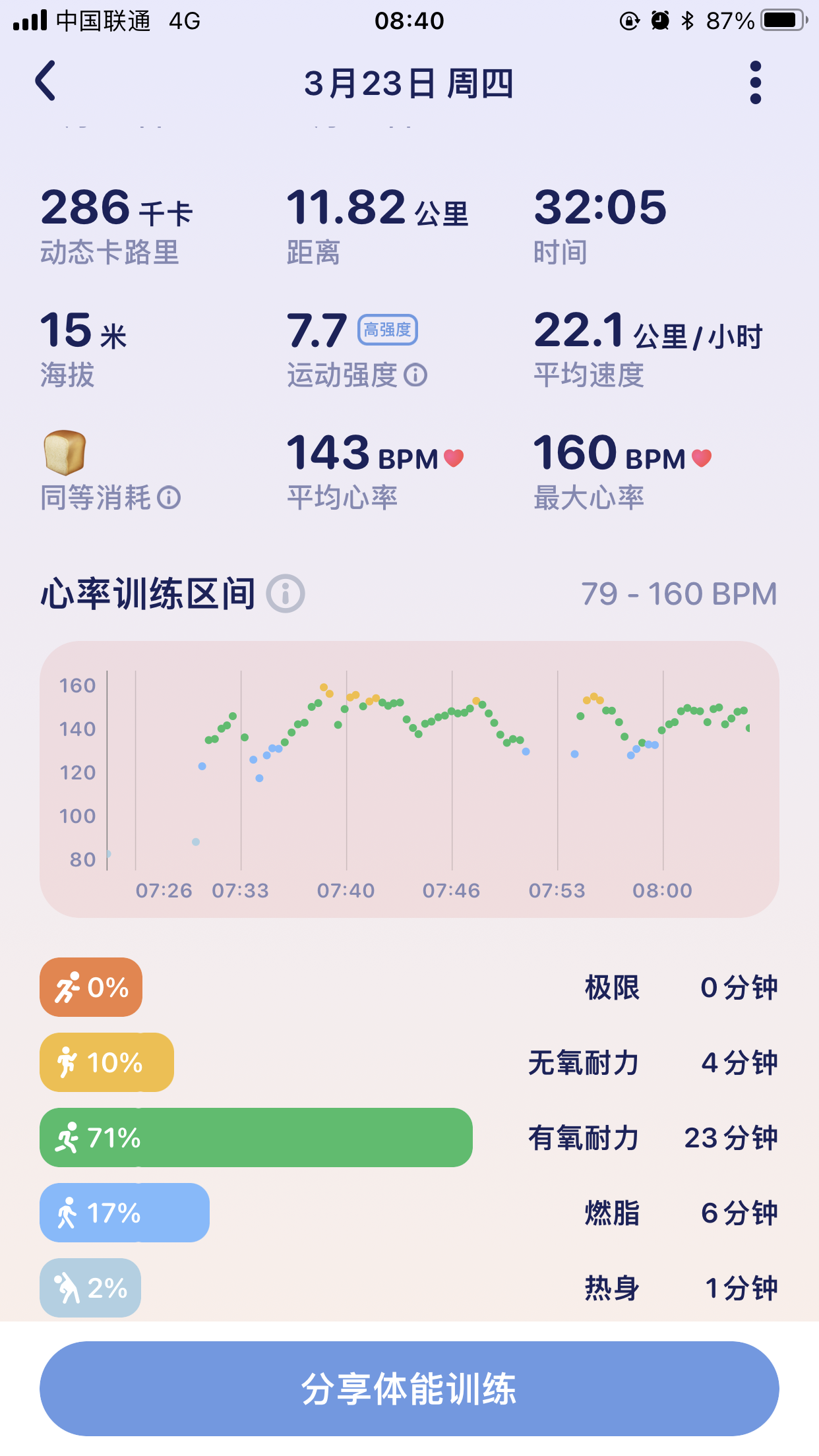
Task: Go back using the top-left arrow
Action: click(45, 81)
